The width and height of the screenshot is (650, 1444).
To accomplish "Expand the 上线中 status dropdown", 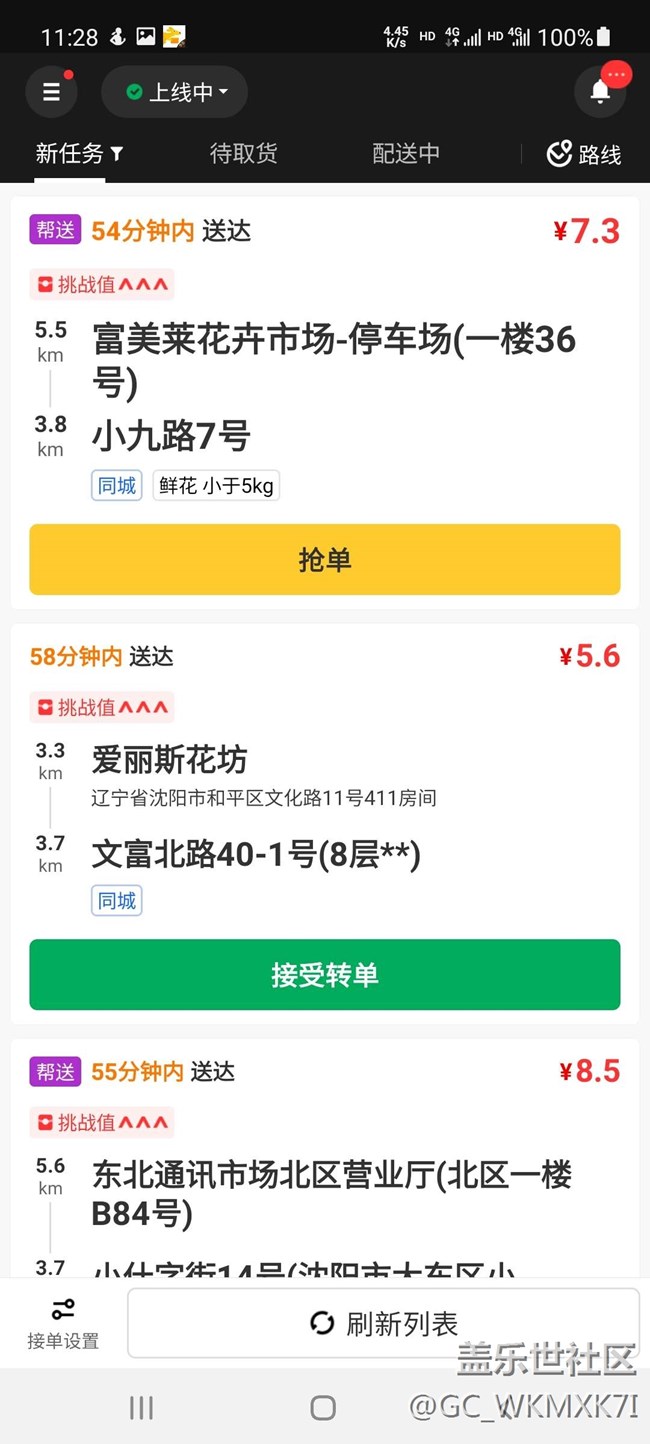I will 175,92.
